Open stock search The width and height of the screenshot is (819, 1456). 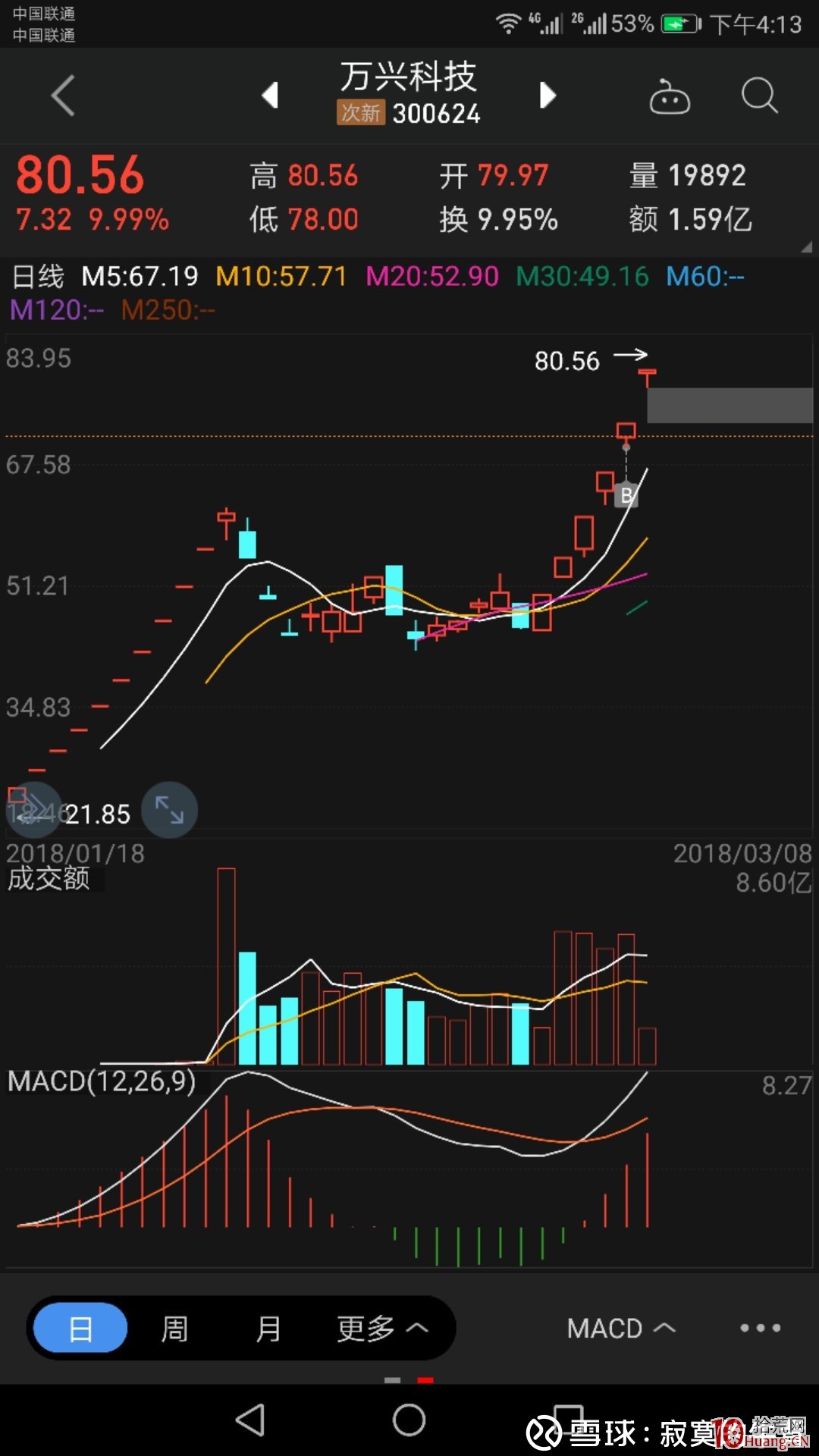tap(759, 96)
